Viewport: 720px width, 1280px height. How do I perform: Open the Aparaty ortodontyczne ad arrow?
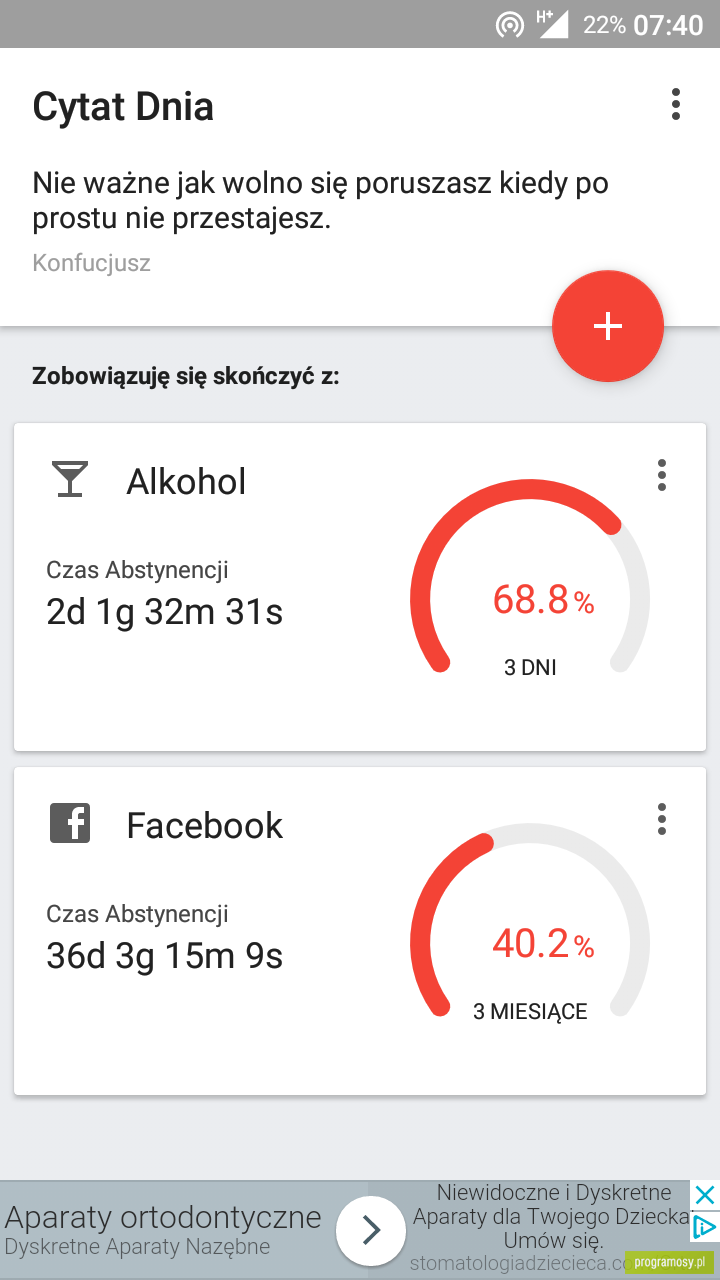click(370, 1230)
